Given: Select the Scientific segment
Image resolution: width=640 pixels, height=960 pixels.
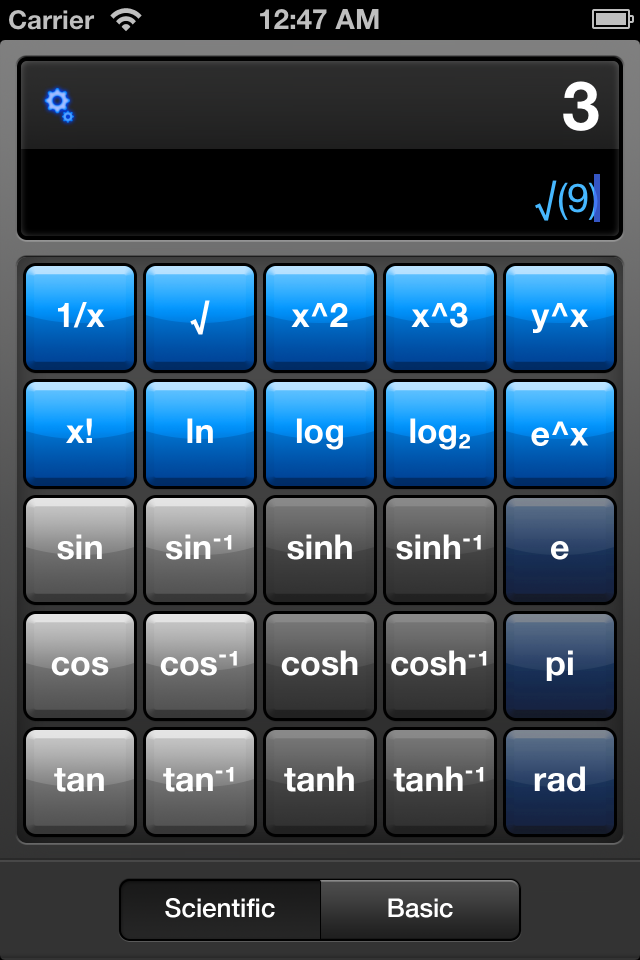Looking at the screenshot, I should pyautogui.click(x=220, y=909).
